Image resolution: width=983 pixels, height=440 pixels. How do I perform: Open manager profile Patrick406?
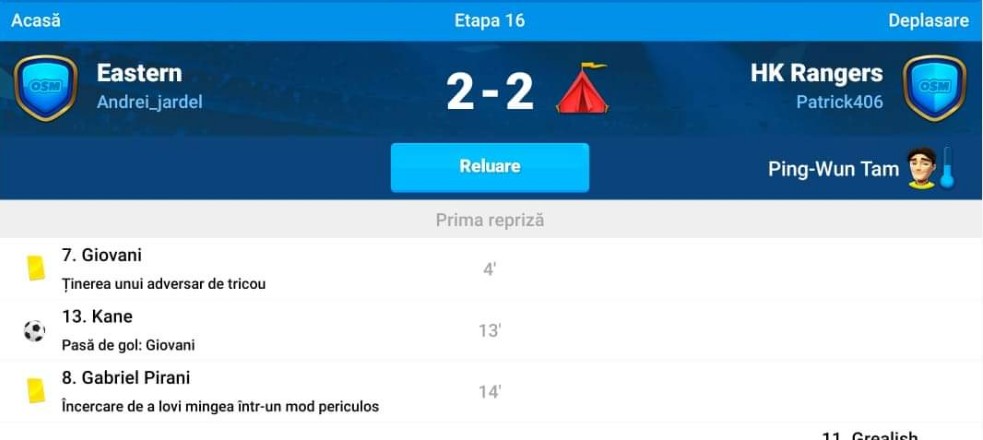[839, 102]
